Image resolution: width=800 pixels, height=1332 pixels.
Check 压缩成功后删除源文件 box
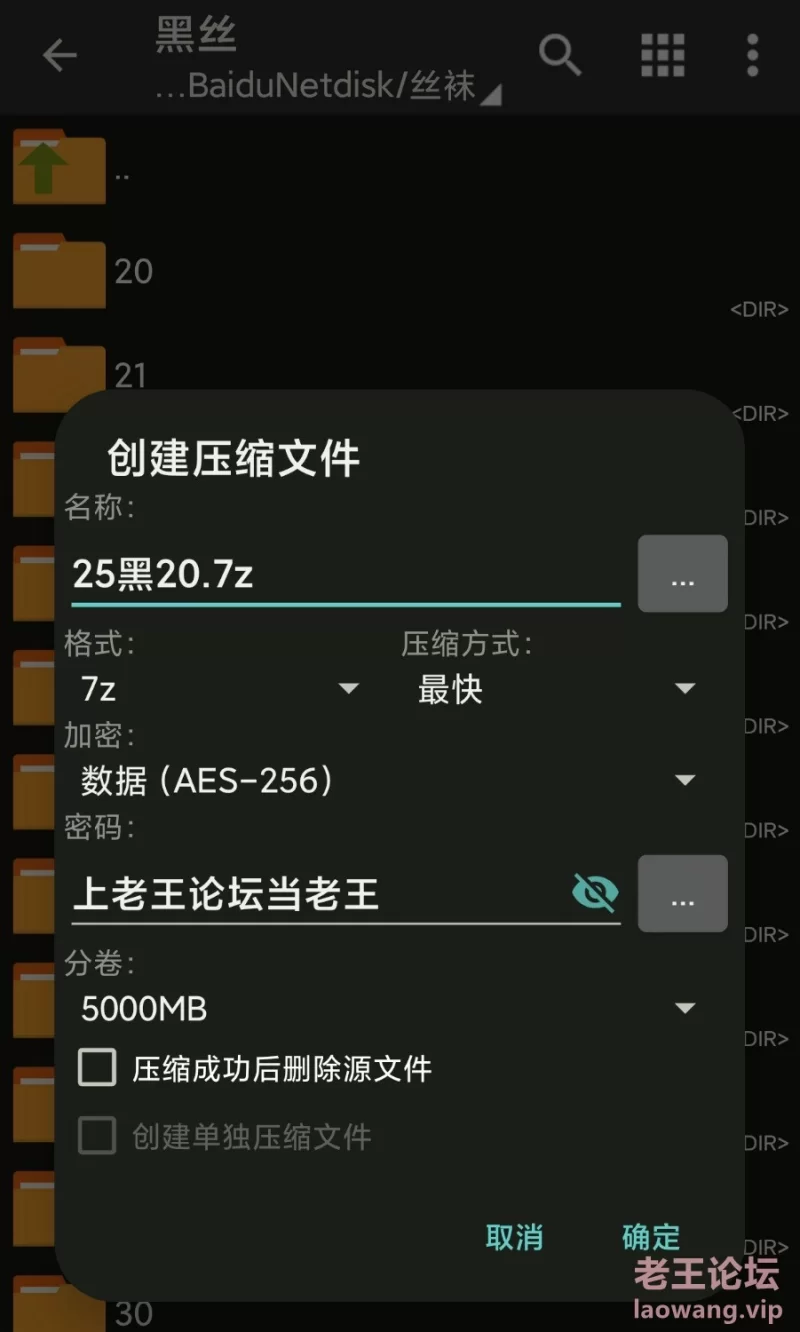[98, 1068]
